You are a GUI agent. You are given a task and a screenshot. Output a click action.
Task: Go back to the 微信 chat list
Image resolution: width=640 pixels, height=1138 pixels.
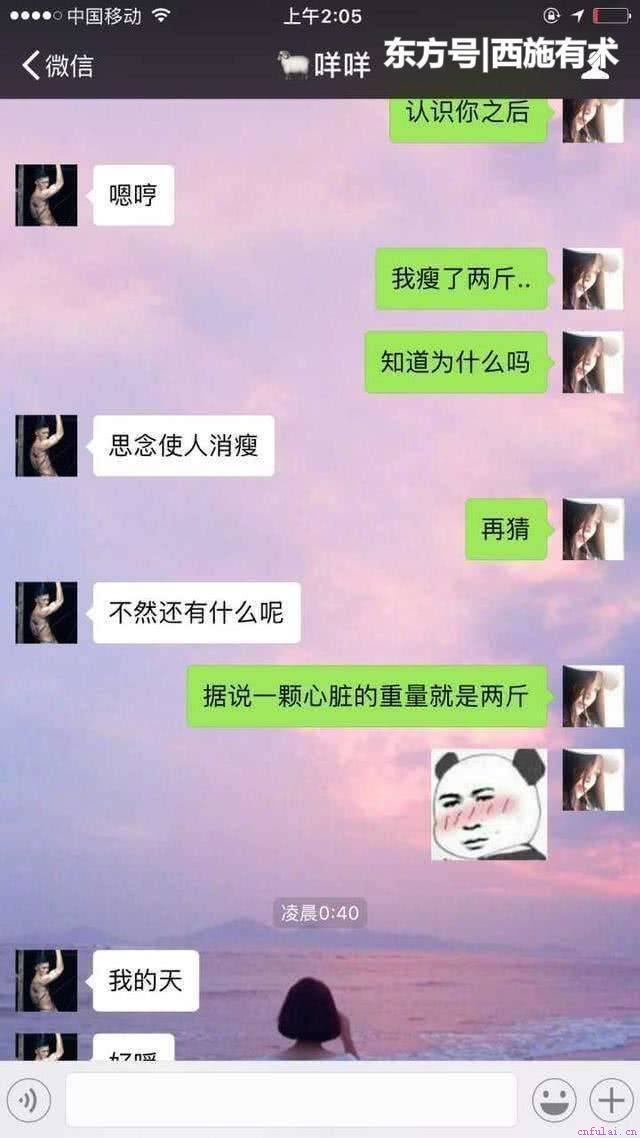point(57,66)
